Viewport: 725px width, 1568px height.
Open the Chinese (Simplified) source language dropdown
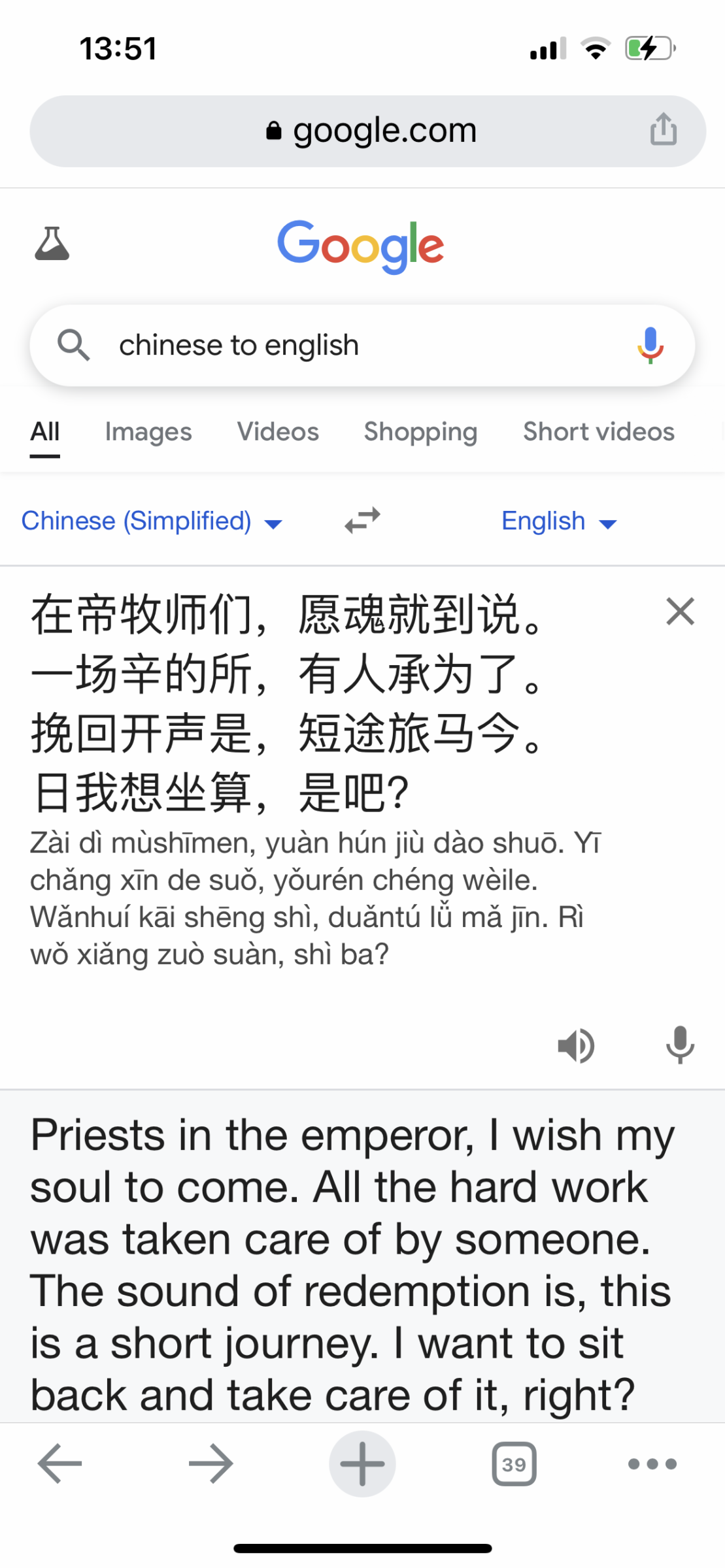pos(152,521)
